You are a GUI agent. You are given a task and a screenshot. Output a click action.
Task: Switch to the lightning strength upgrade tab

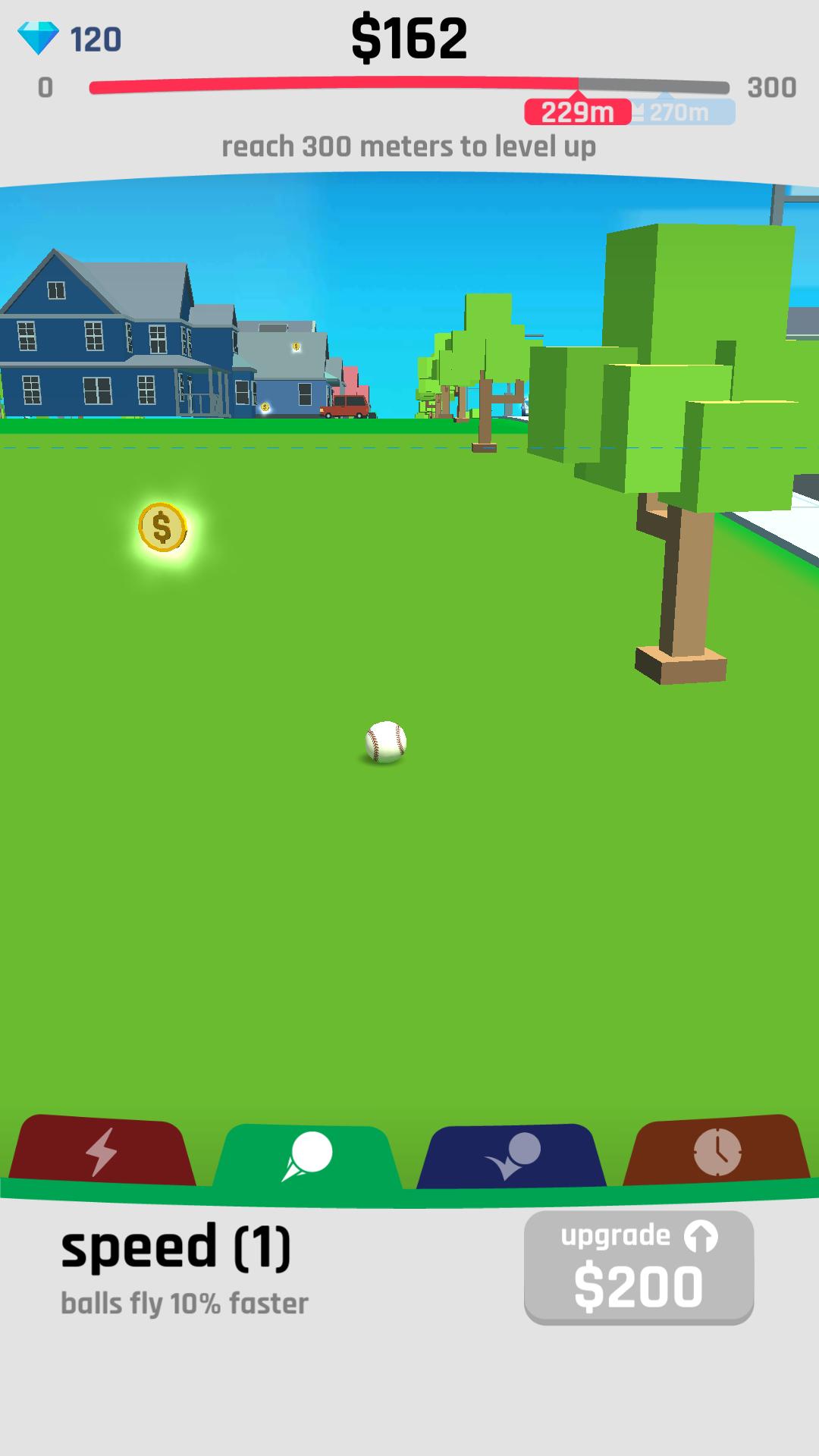pyautogui.click(x=102, y=1150)
